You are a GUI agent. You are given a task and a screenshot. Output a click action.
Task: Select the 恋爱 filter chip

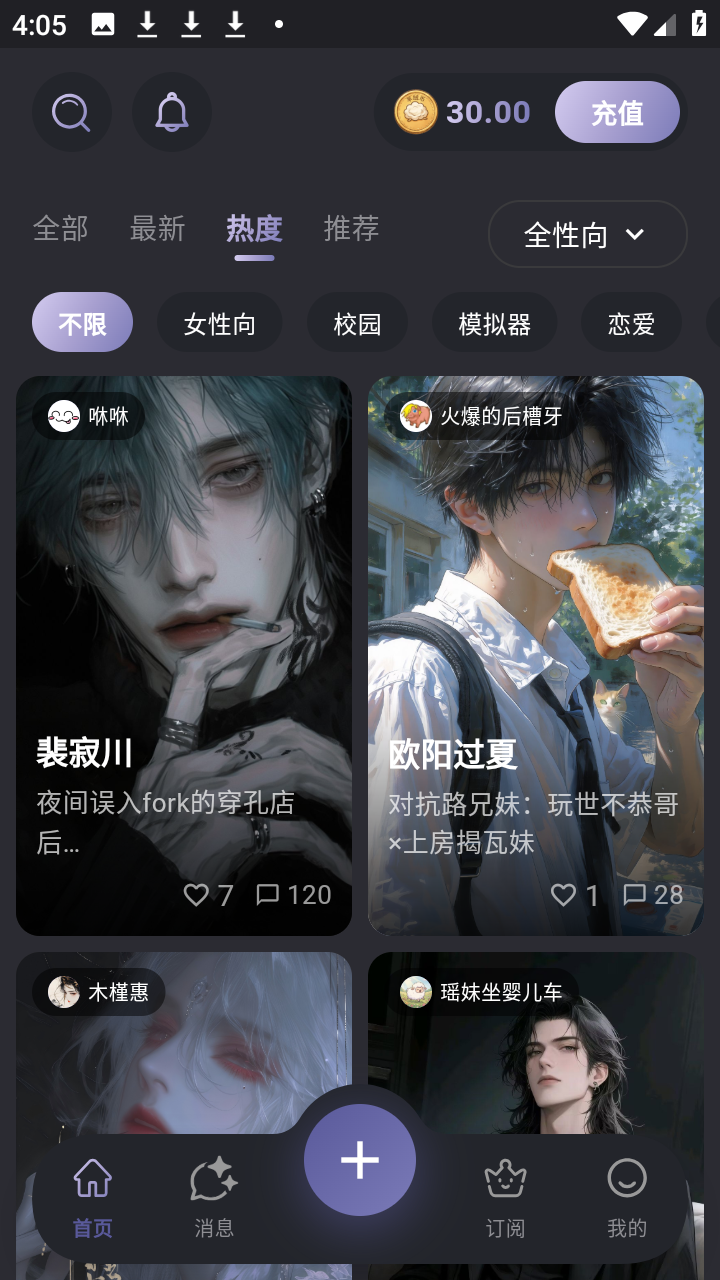pos(631,323)
